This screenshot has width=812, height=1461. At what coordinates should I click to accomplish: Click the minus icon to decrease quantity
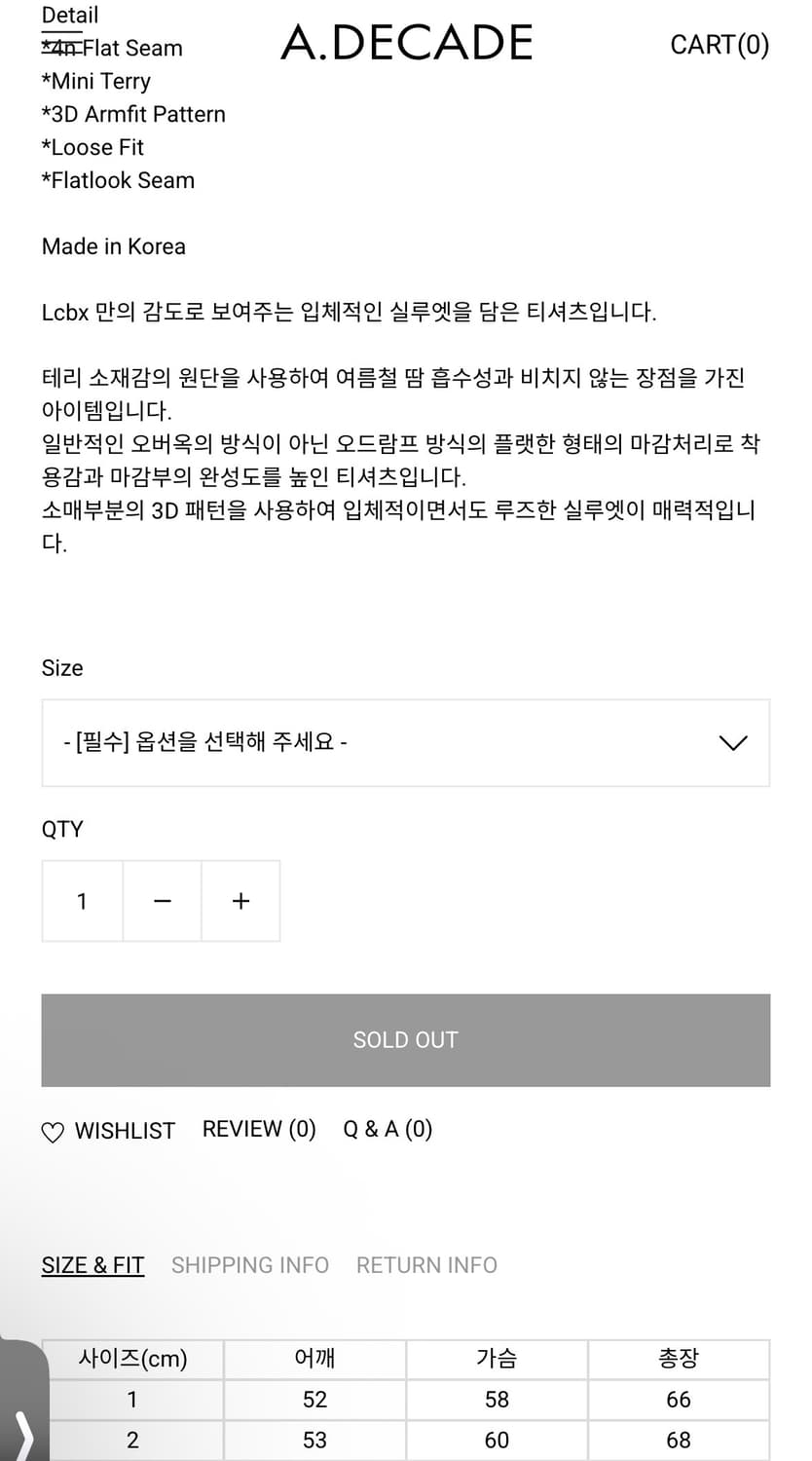click(162, 901)
